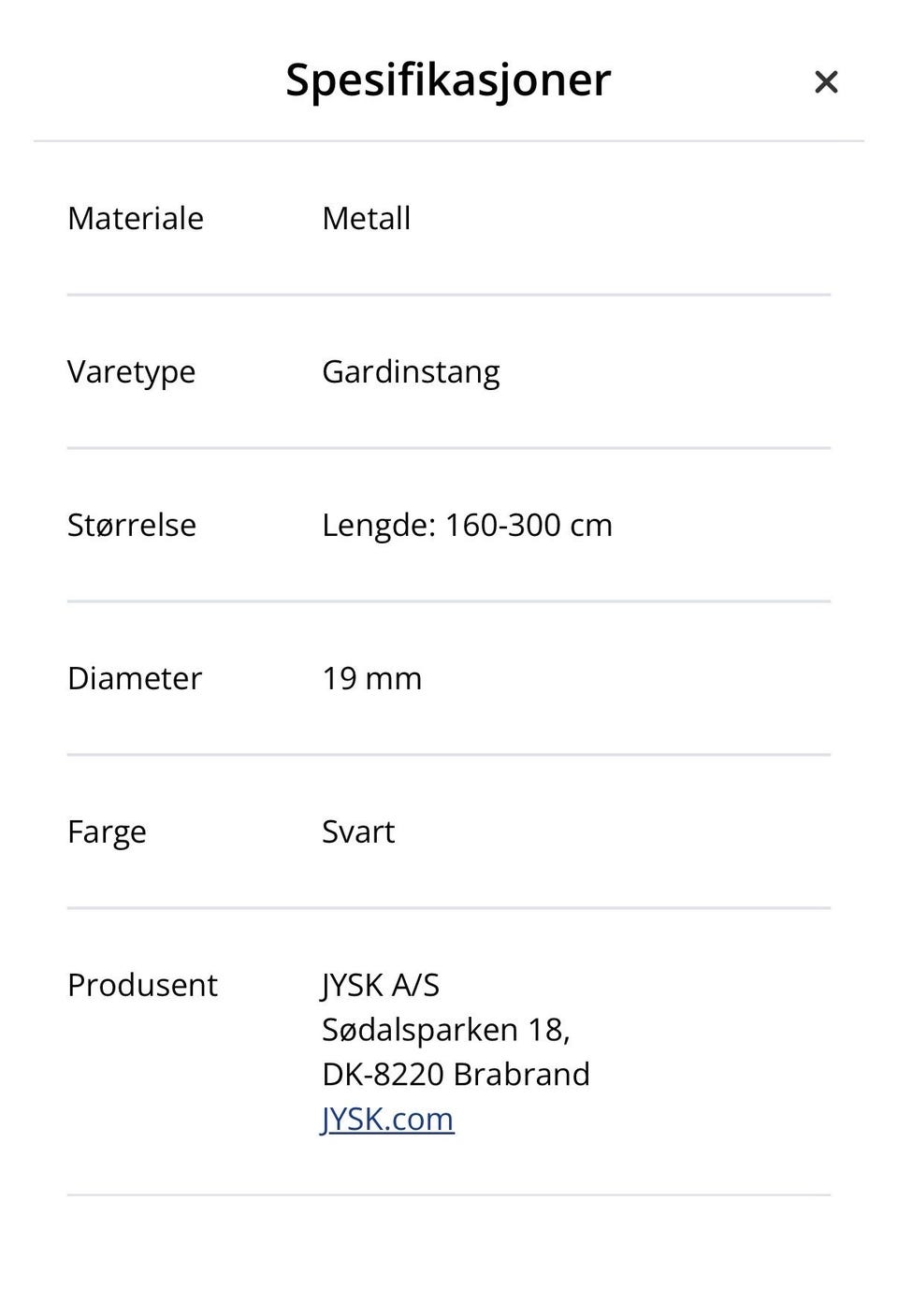This screenshot has width=898, height=1316.
Task: Click the JYSK A/S manufacturer name
Action: click(381, 984)
